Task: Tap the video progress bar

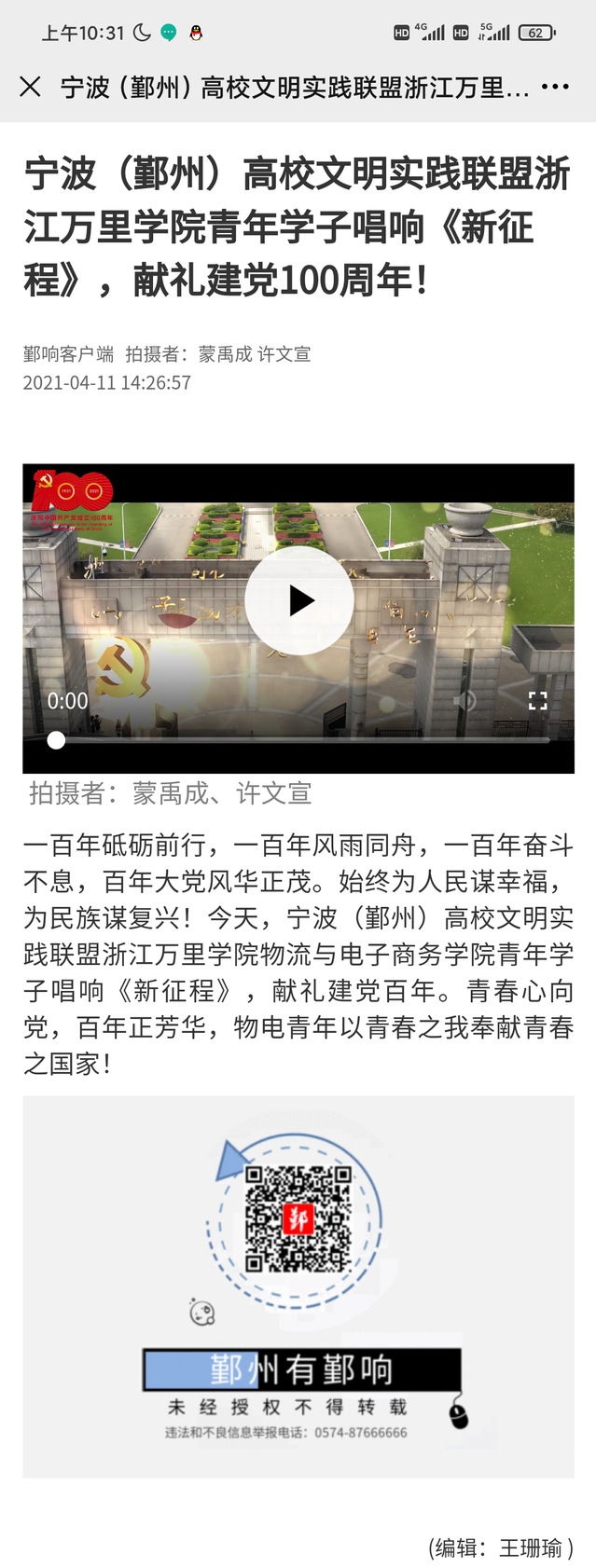Action: (x=298, y=740)
